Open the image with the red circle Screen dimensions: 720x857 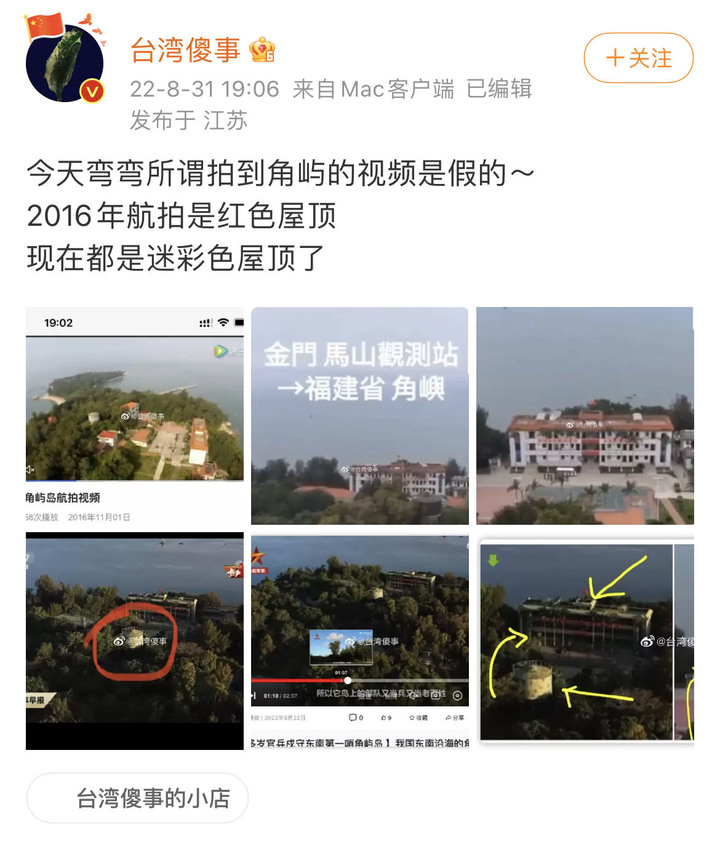pyautogui.click(x=134, y=641)
